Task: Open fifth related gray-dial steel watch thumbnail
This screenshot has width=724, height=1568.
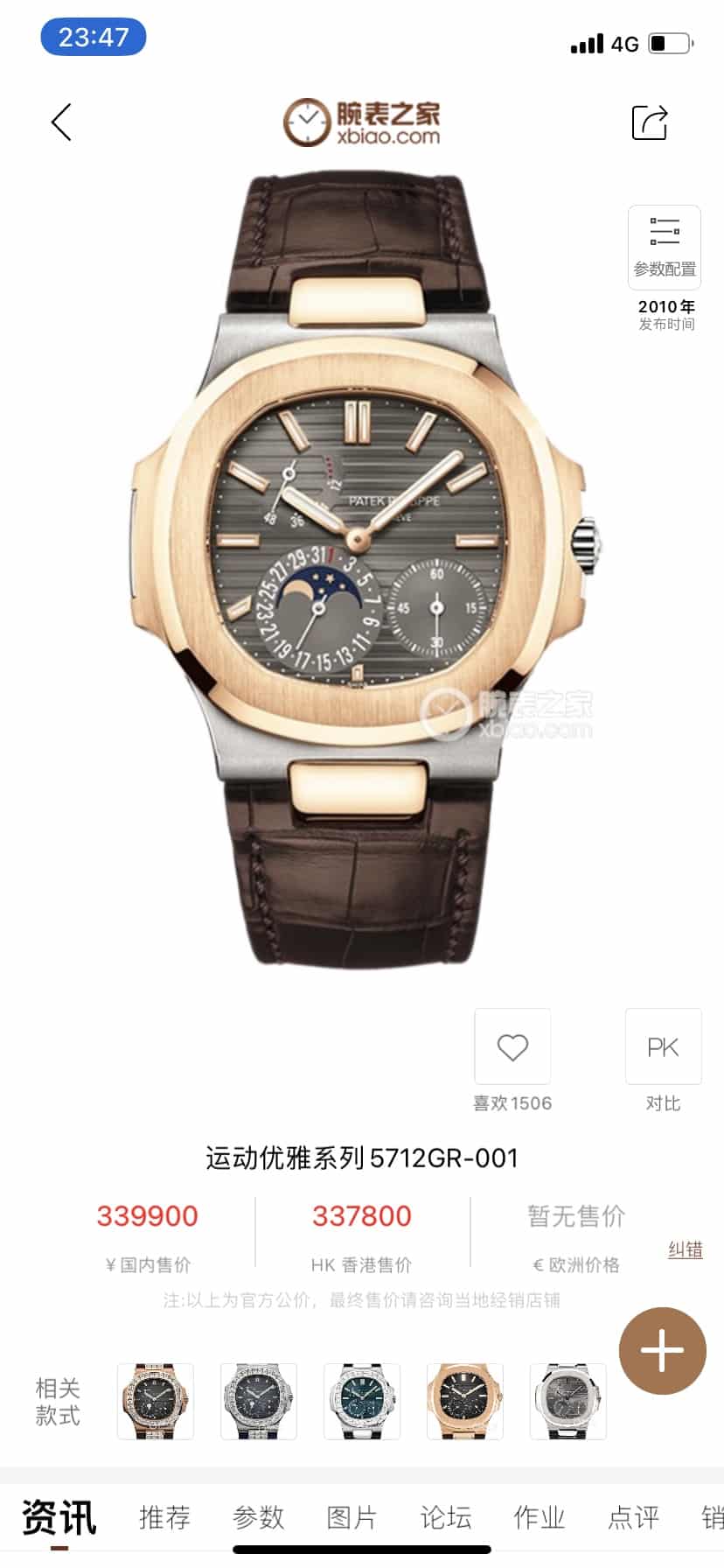Action: [x=567, y=1401]
